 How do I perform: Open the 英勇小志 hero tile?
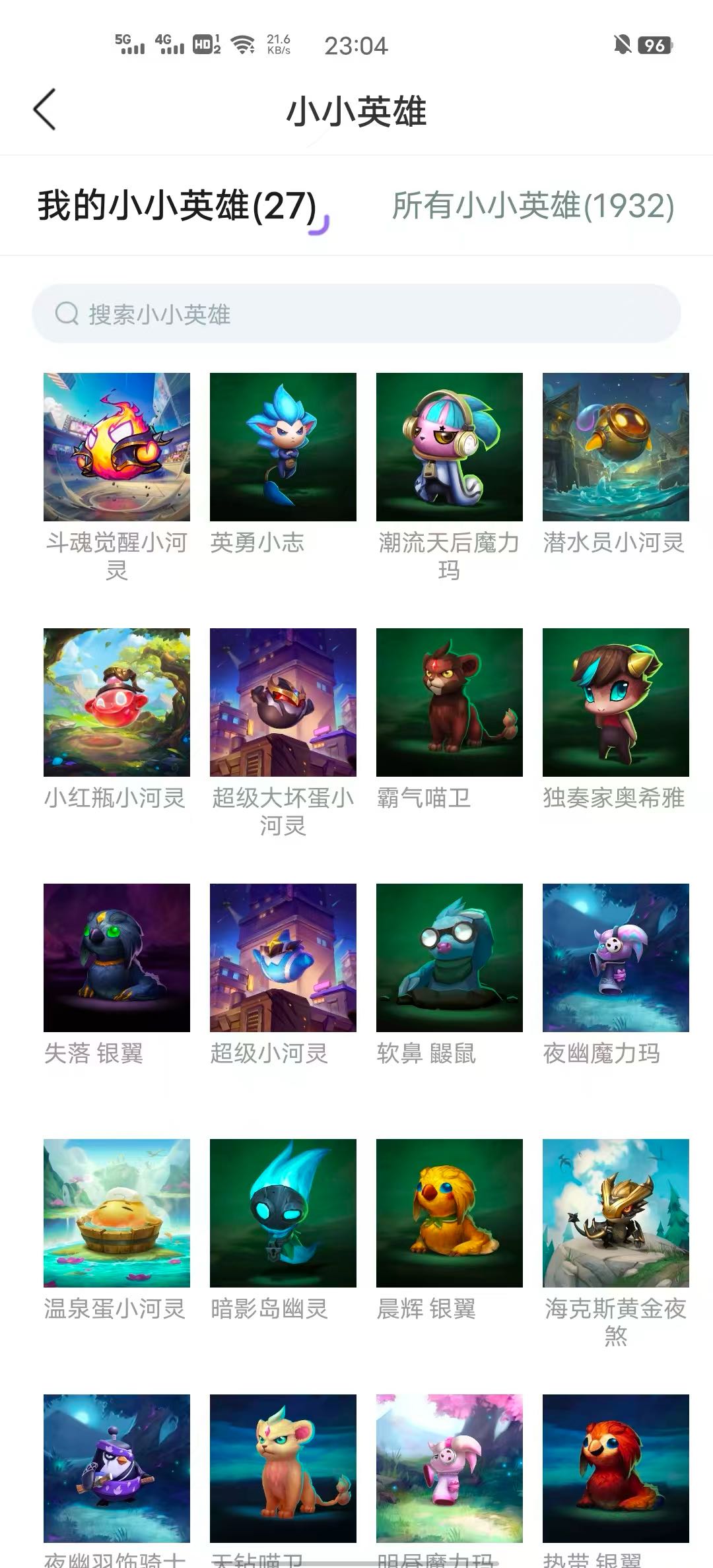tap(283, 447)
